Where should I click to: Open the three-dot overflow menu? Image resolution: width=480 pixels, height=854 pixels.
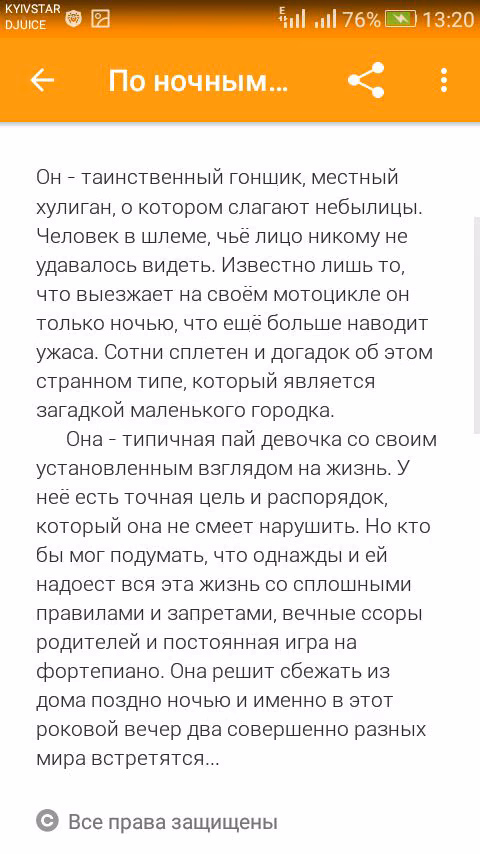(444, 80)
